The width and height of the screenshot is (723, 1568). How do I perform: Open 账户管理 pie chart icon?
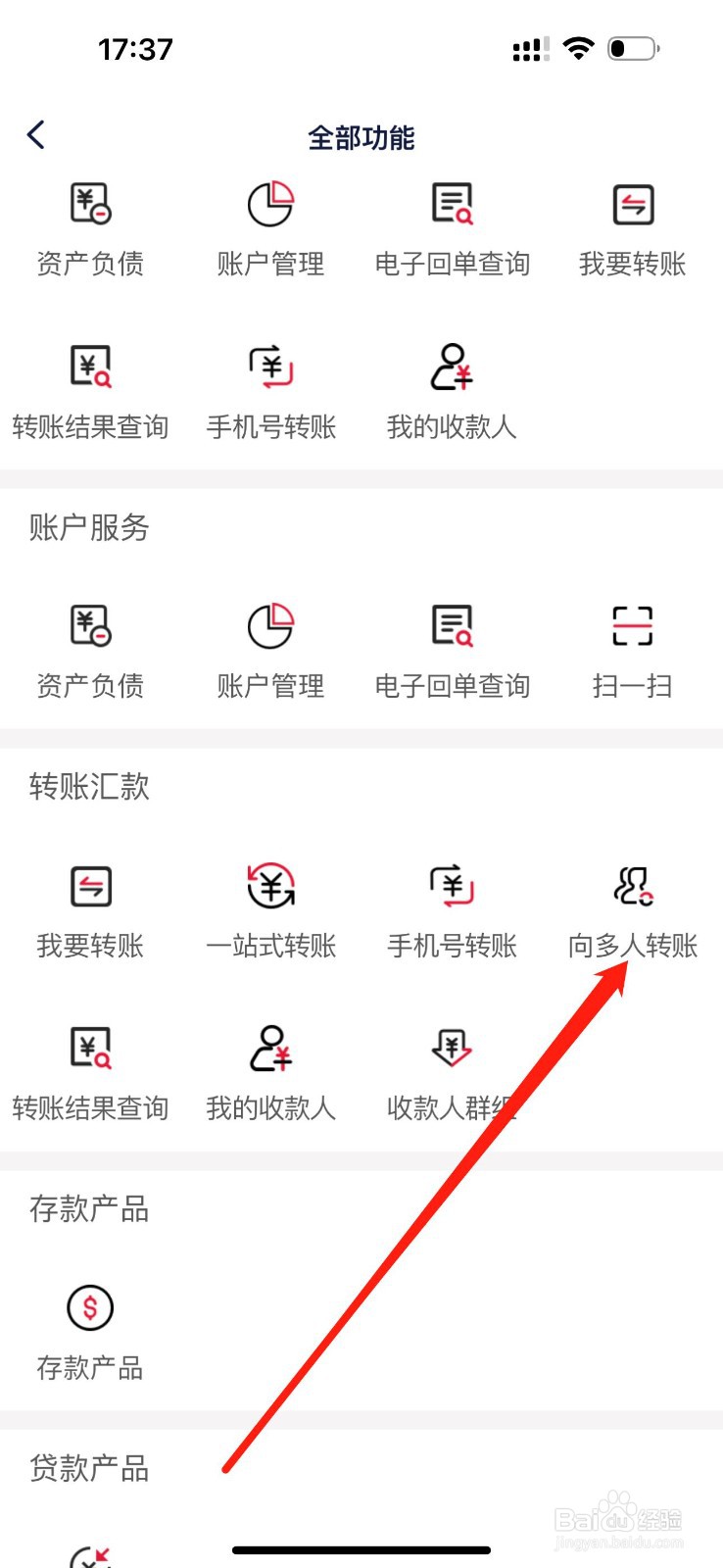(x=270, y=627)
